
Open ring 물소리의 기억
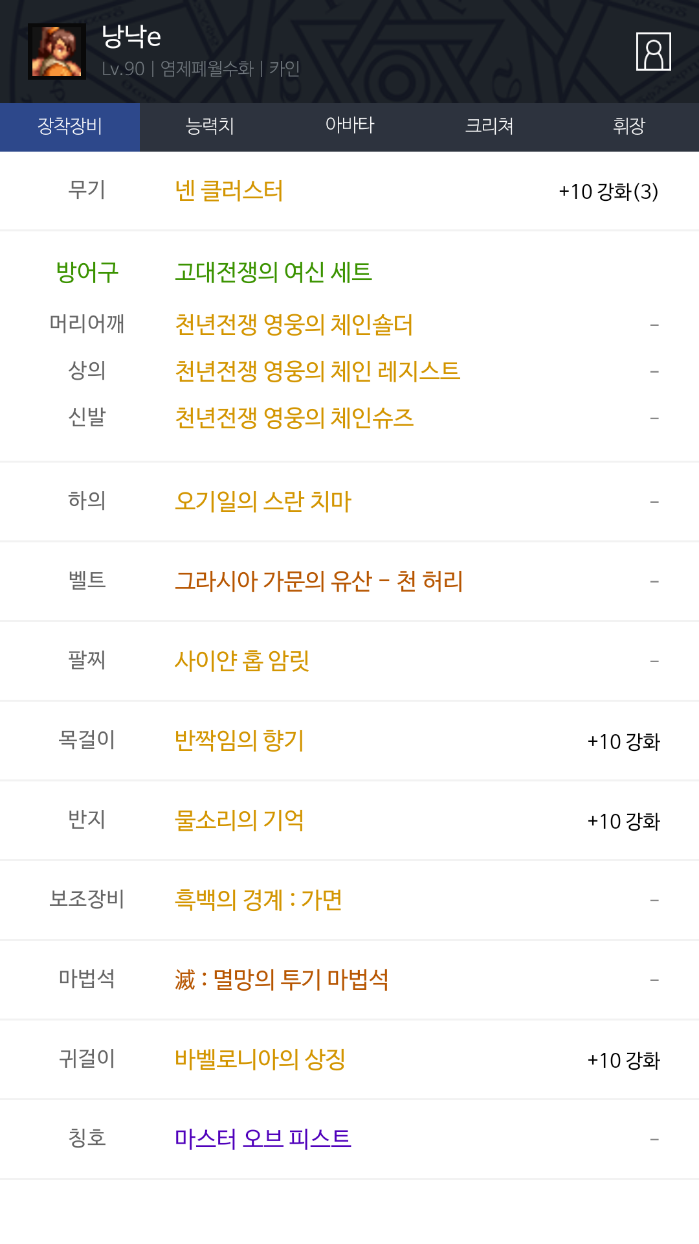pos(239,820)
